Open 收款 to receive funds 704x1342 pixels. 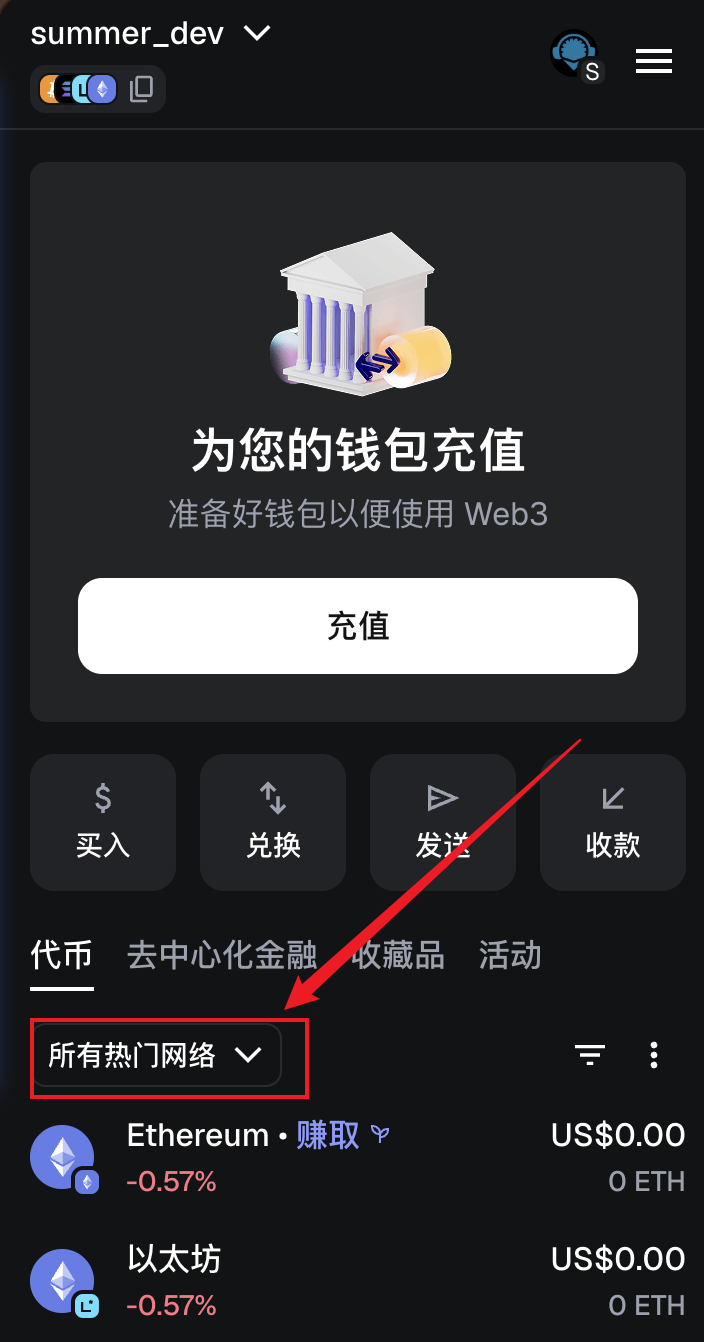[x=612, y=822]
